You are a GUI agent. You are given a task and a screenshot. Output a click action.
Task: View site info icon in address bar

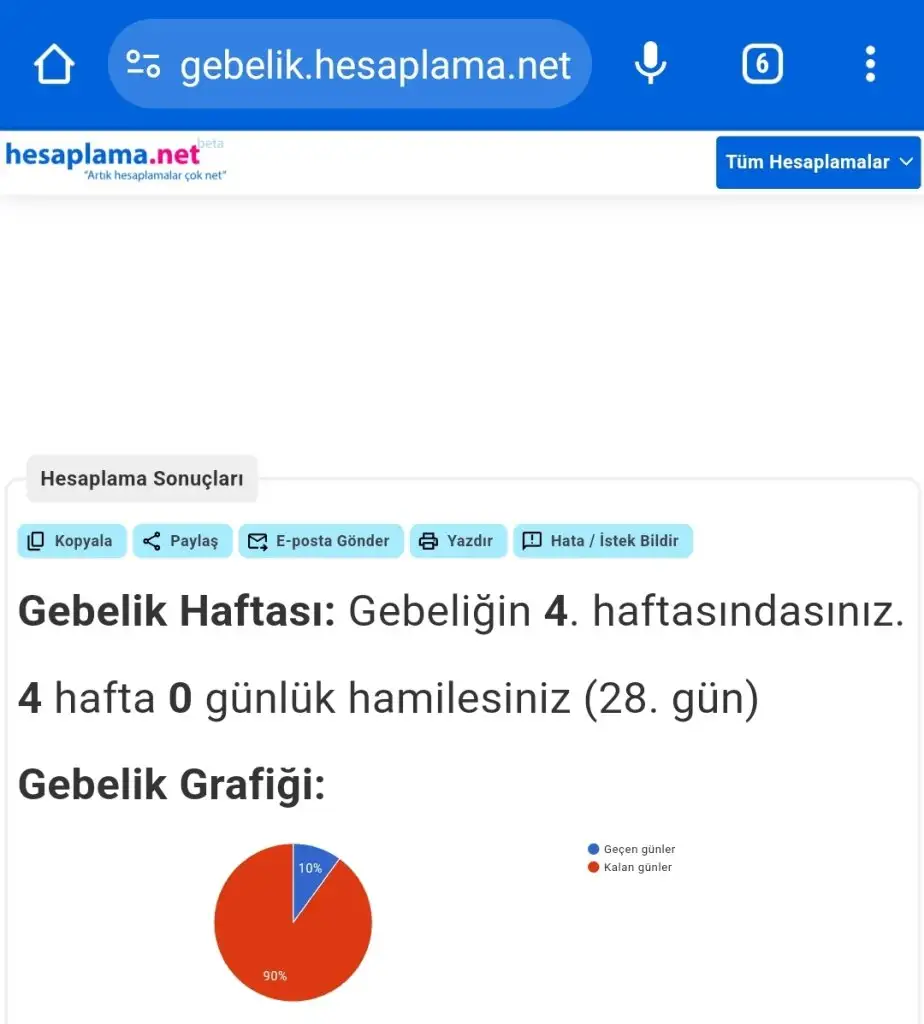[x=143, y=64]
